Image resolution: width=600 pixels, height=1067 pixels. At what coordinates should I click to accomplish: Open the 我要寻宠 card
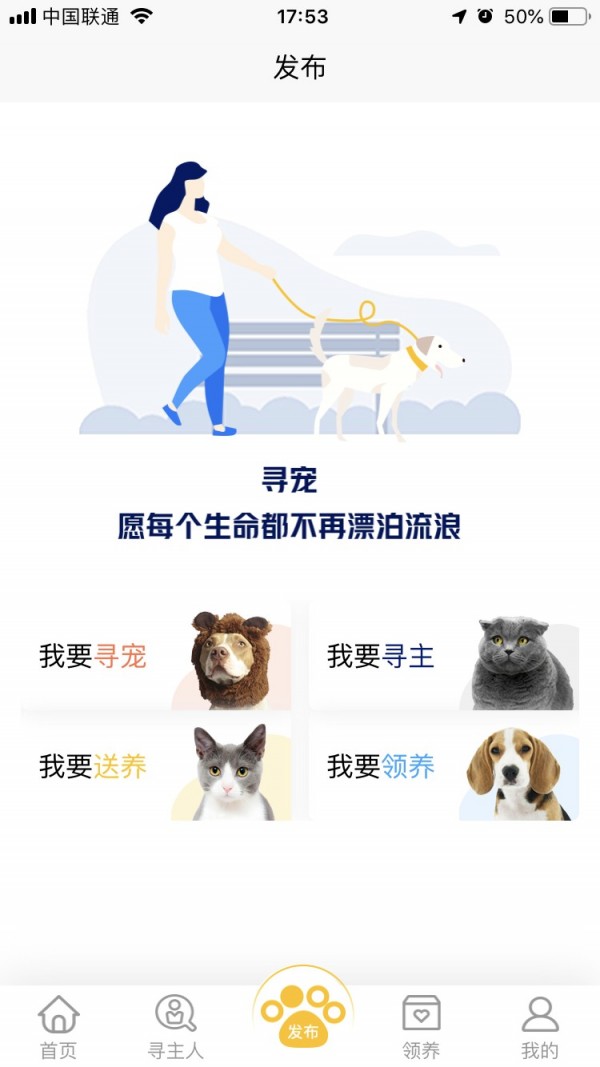tap(156, 656)
